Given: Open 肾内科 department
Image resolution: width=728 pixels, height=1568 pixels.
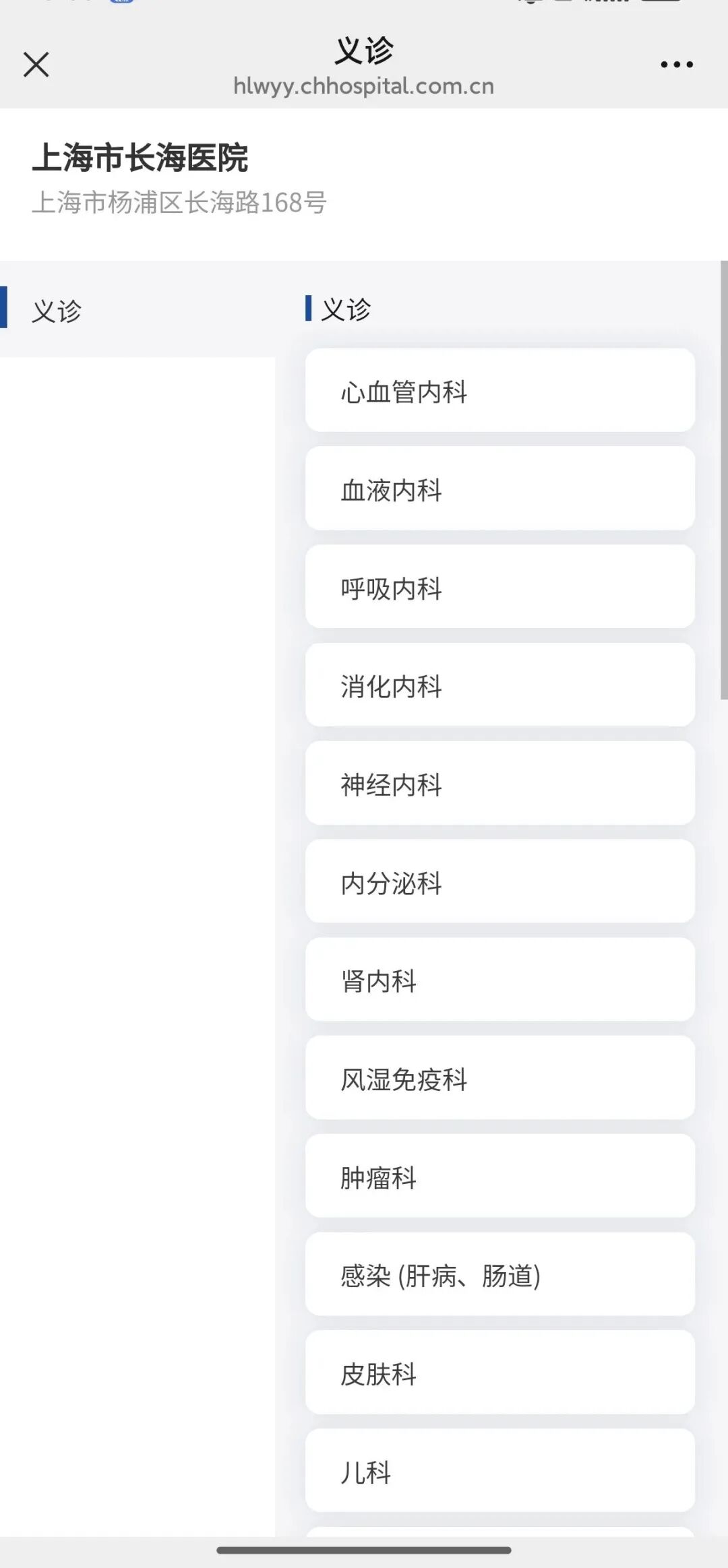Looking at the screenshot, I should pos(500,980).
